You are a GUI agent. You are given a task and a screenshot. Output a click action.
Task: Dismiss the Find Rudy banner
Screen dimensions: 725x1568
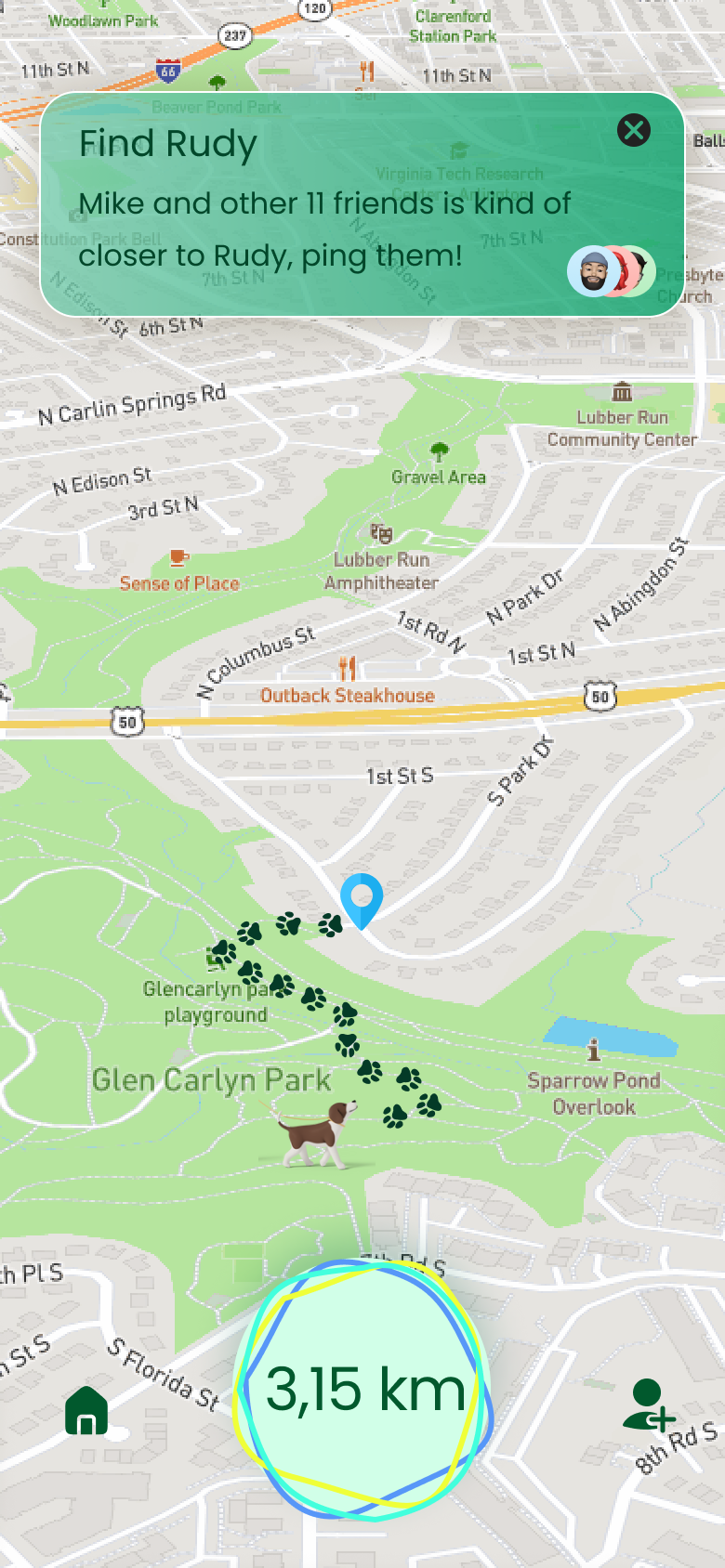point(634,130)
